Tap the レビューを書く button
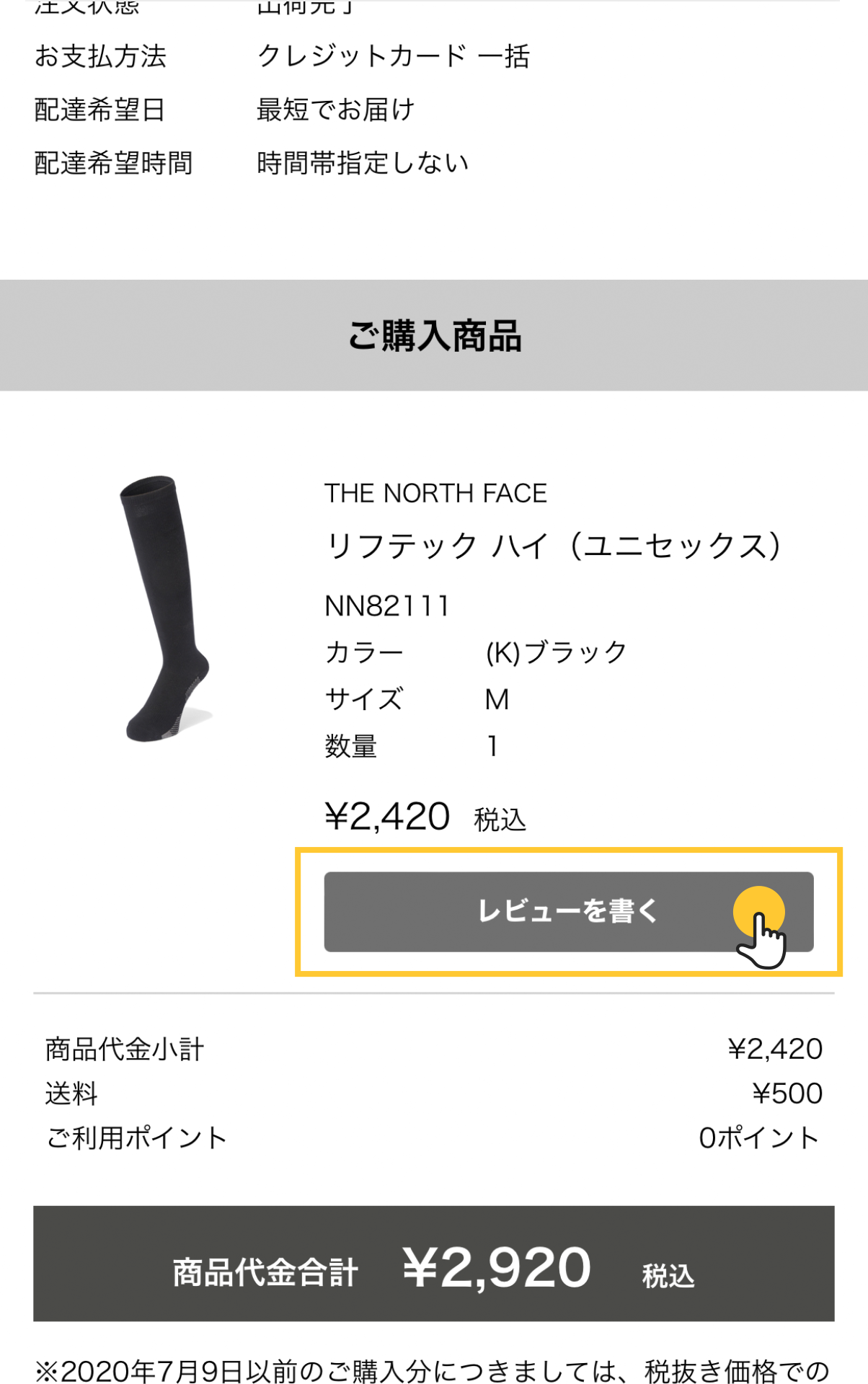 [568, 912]
